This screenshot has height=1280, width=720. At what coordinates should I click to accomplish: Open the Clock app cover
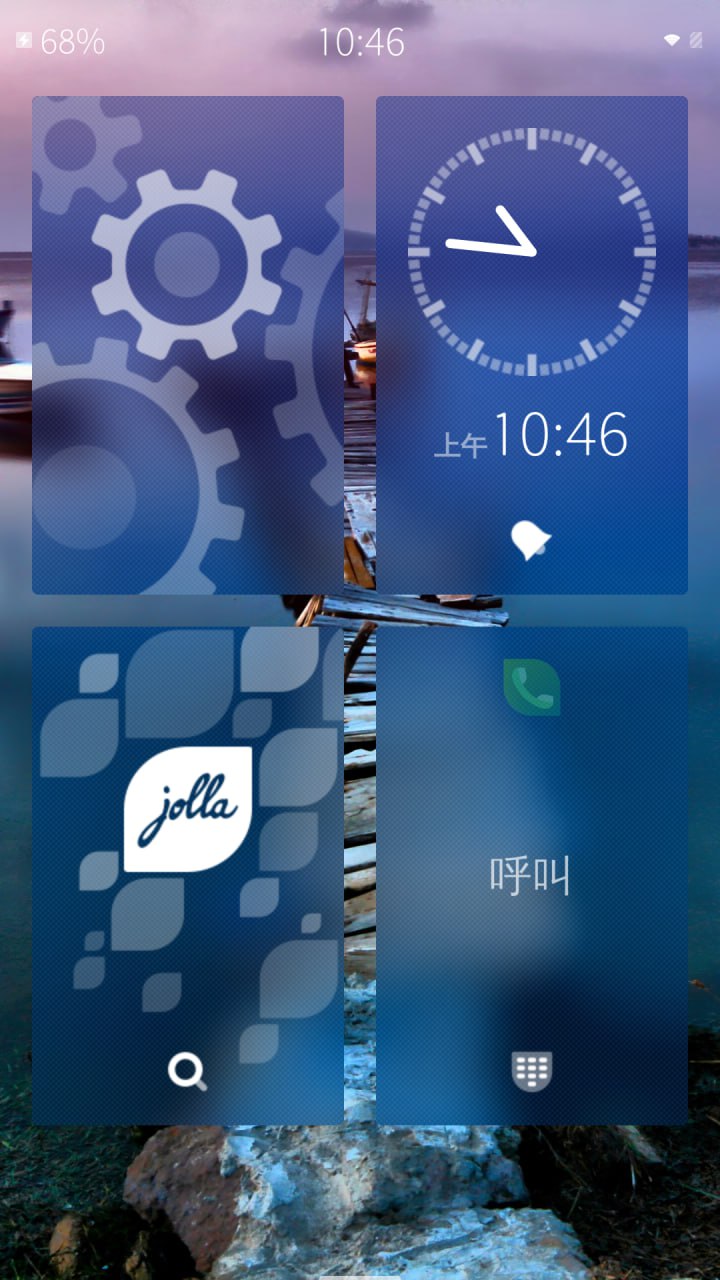[x=532, y=345]
